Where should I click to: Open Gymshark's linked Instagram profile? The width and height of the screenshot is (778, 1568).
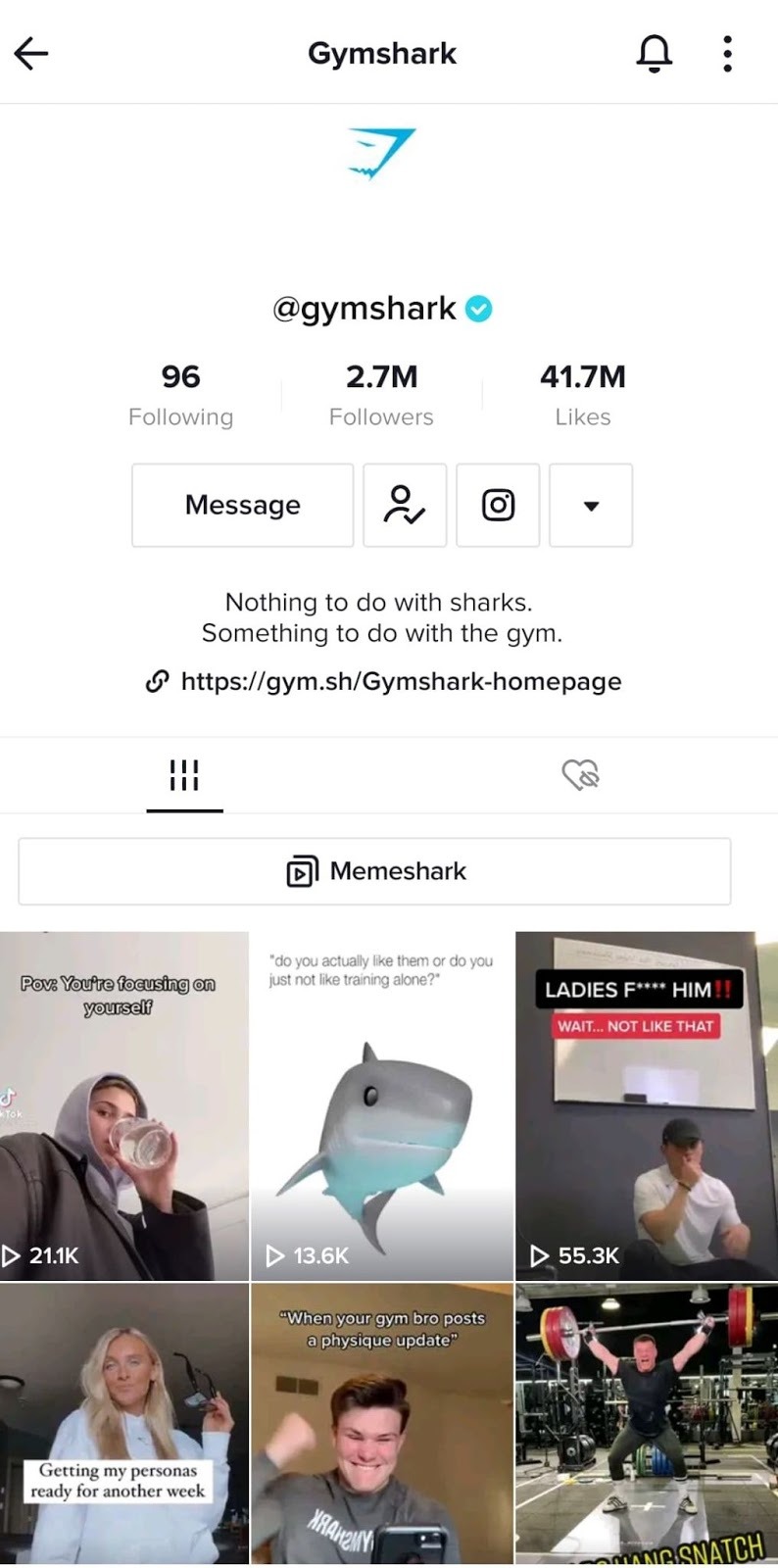pyautogui.click(x=498, y=505)
